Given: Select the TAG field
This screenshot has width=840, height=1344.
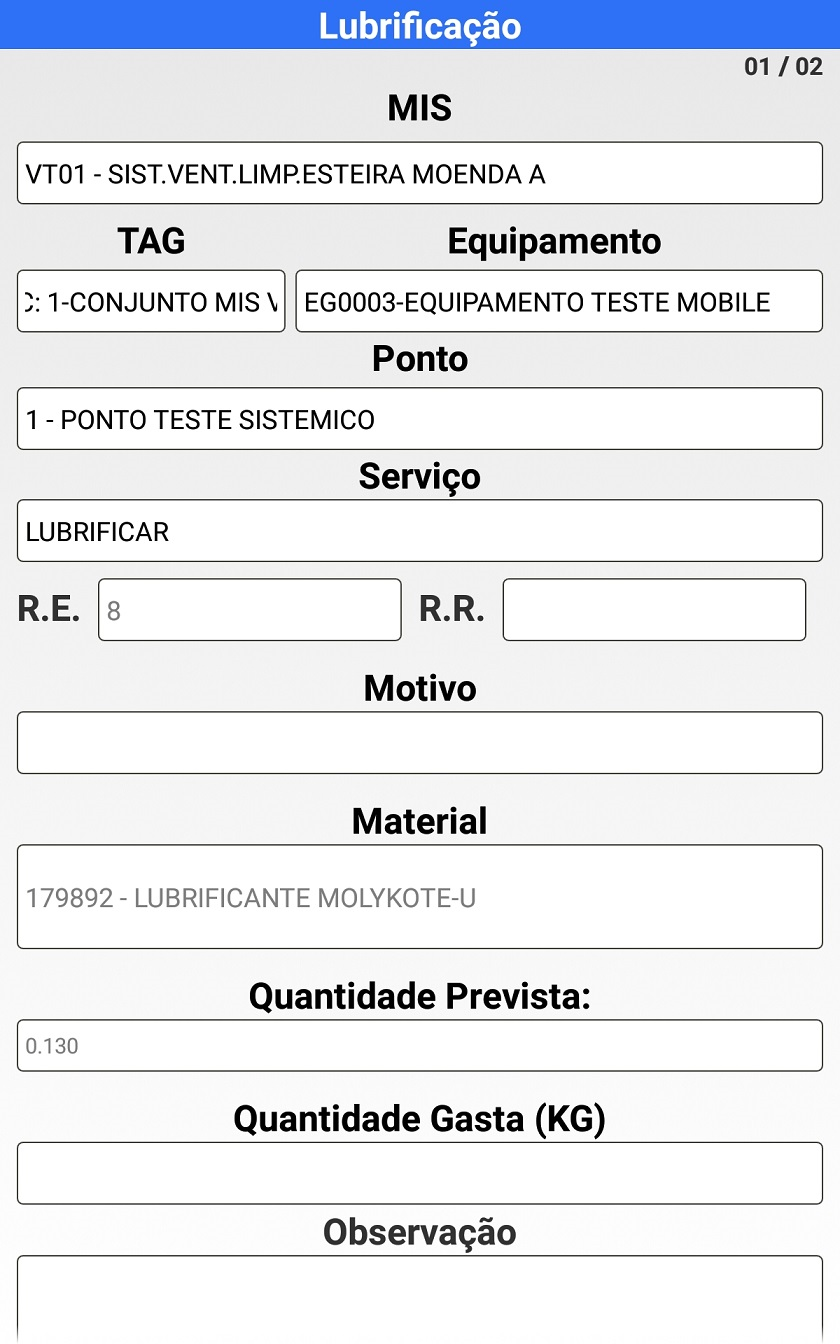Looking at the screenshot, I should pos(151,301).
